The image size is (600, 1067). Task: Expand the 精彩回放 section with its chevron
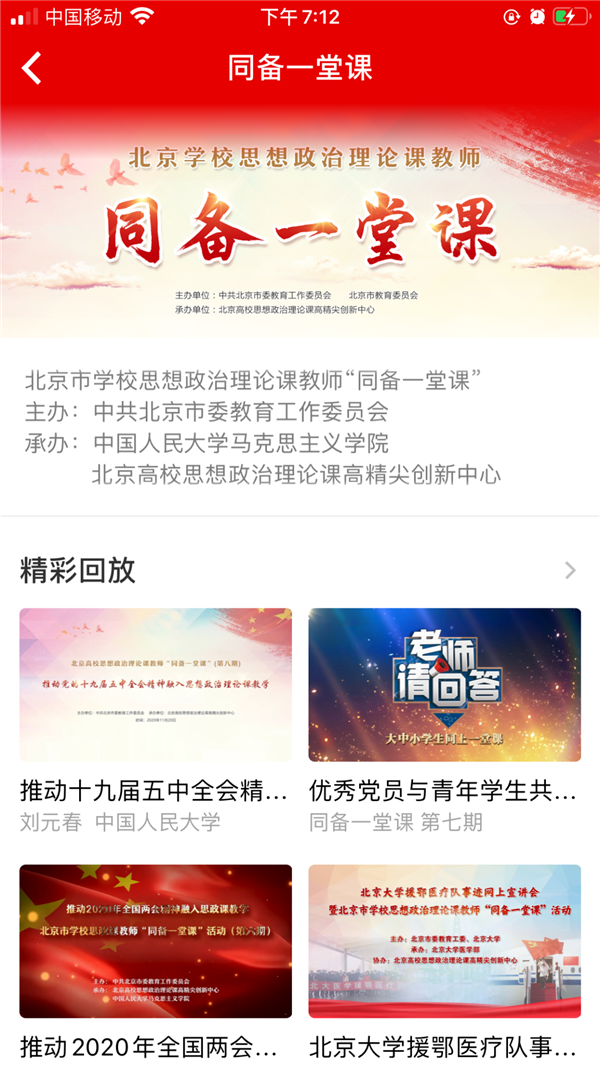(570, 570)
